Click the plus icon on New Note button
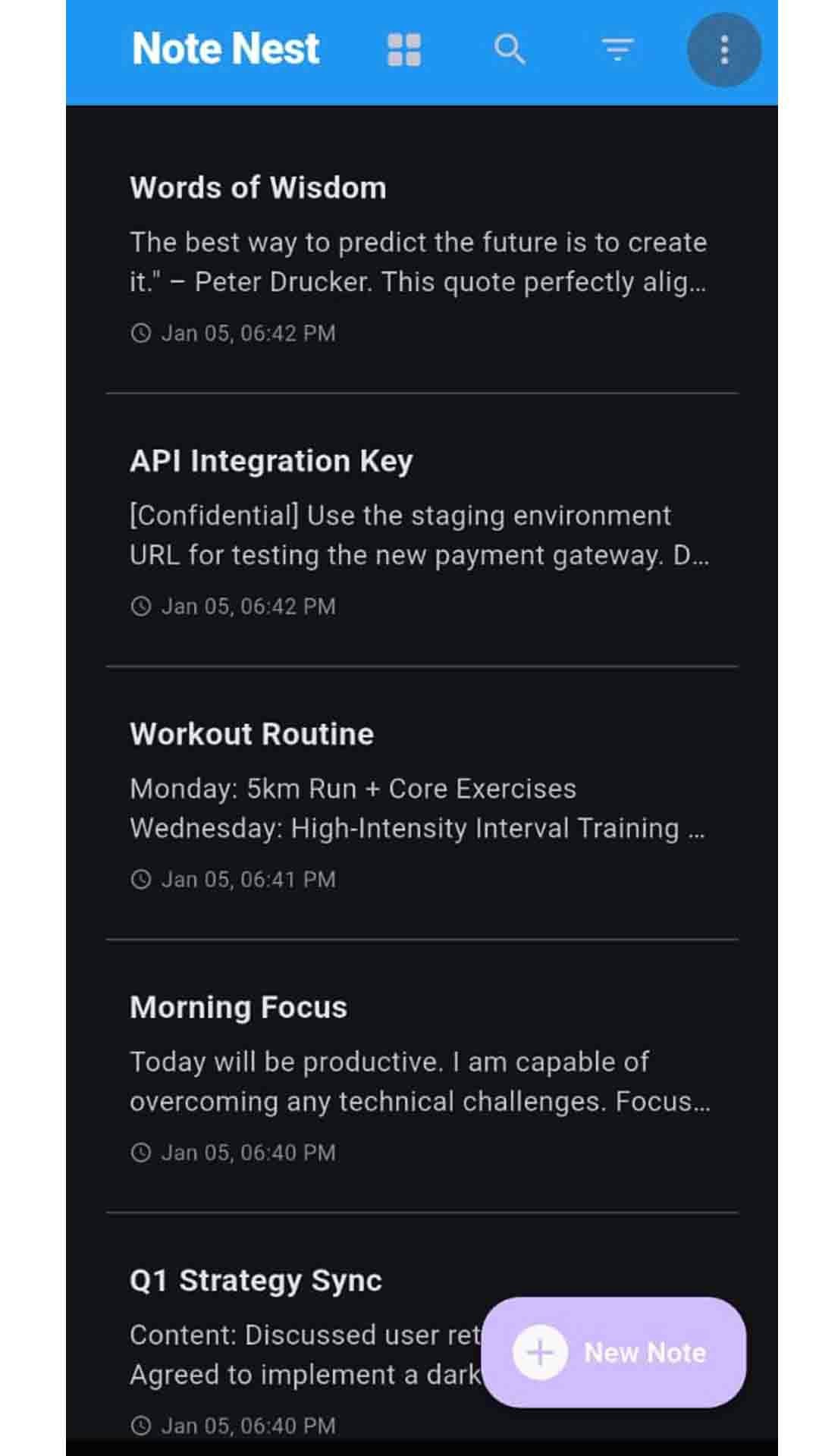 (x=539, y=1352)
